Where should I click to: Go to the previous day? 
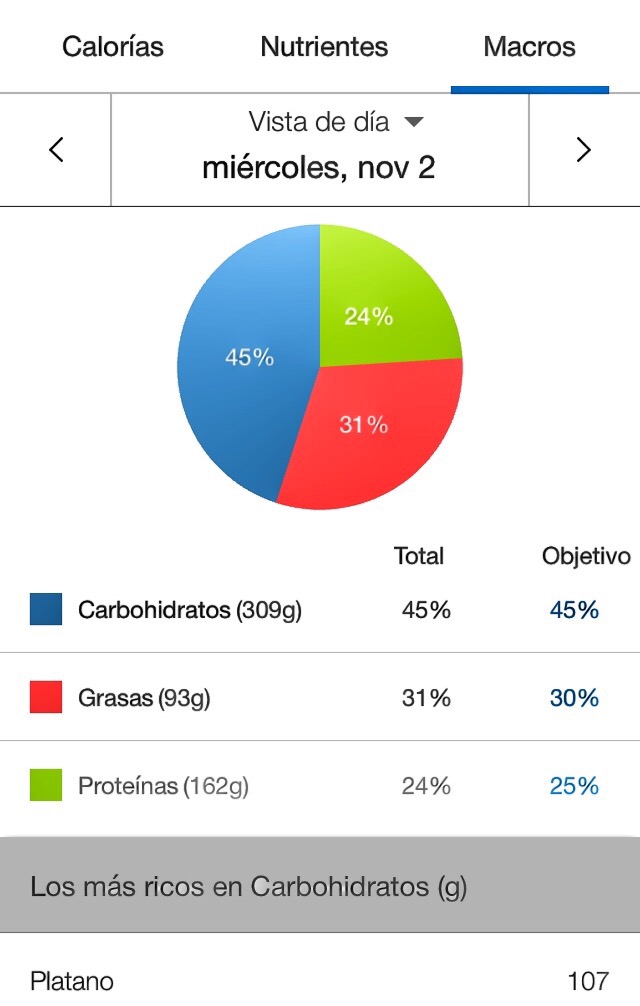pos(56,150)
